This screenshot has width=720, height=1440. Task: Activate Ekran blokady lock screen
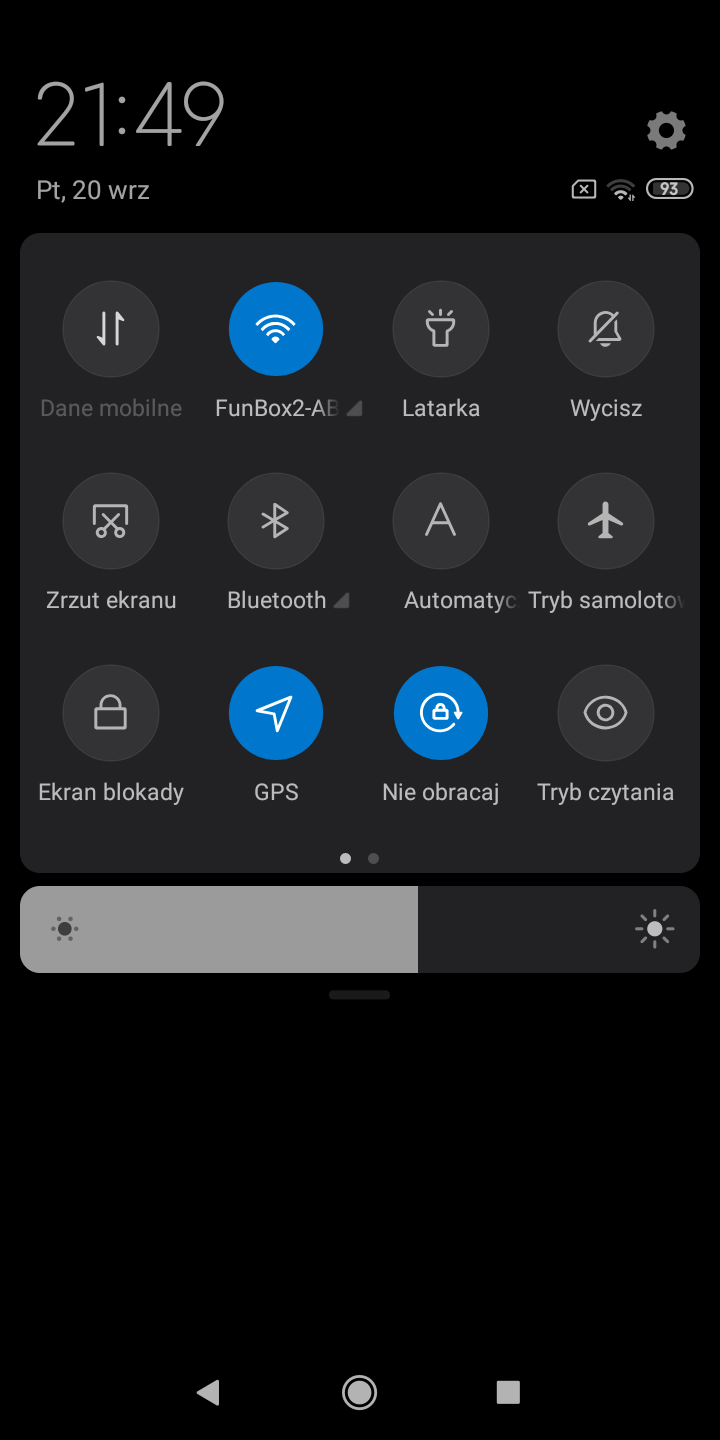111,713
